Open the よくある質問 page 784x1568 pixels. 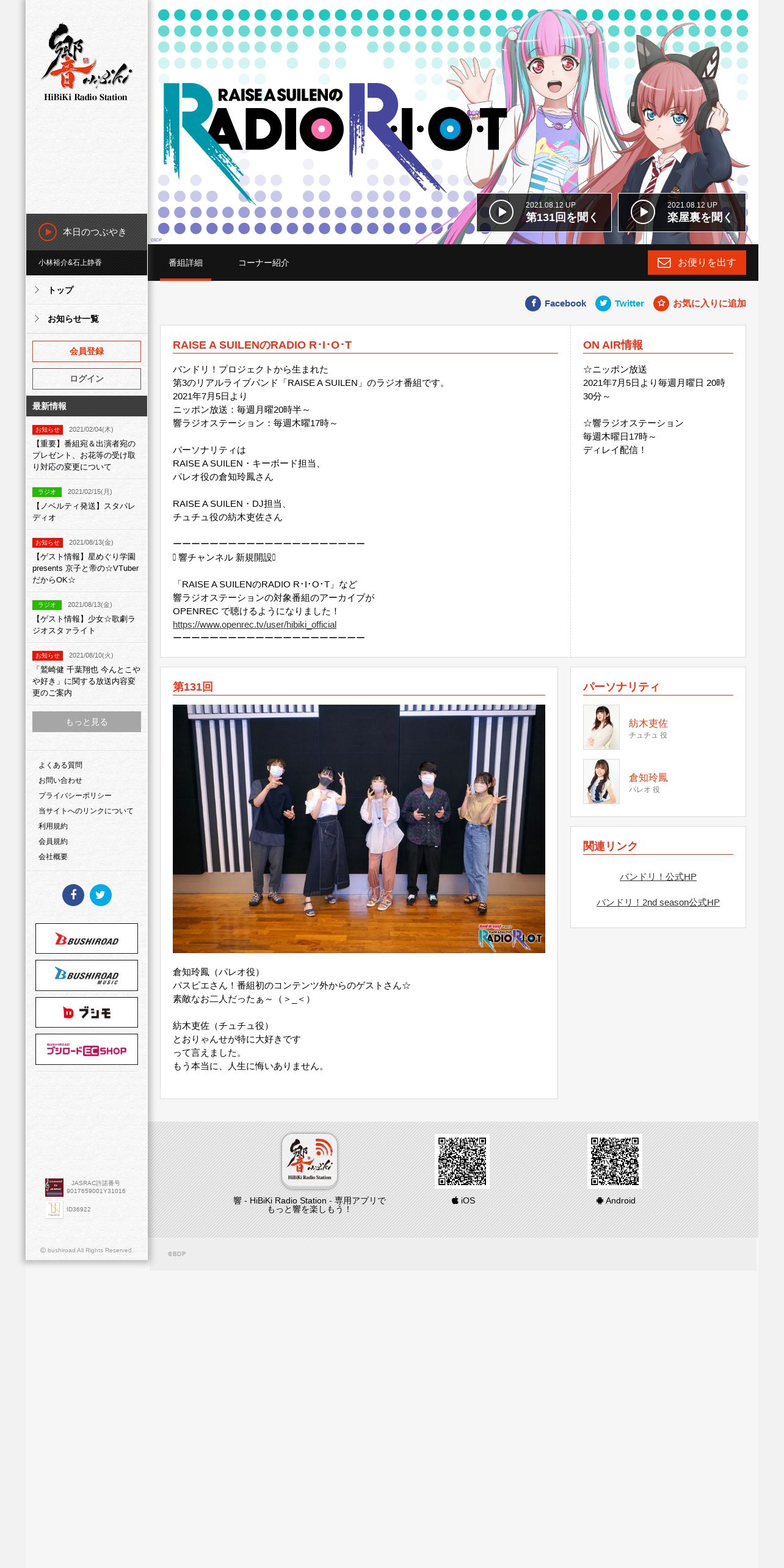(x=60, y=765)
